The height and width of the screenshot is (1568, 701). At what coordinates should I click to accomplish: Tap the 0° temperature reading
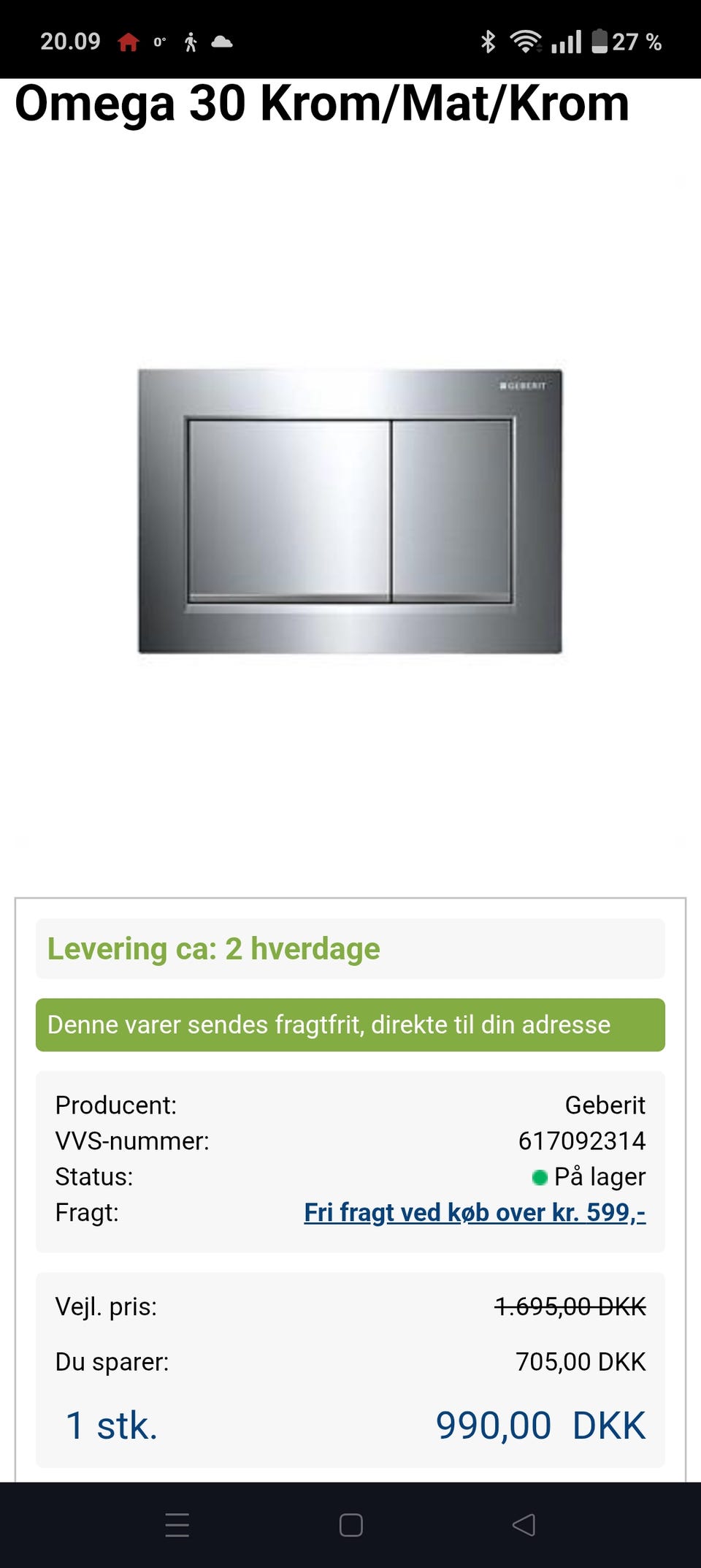(160, 42)
